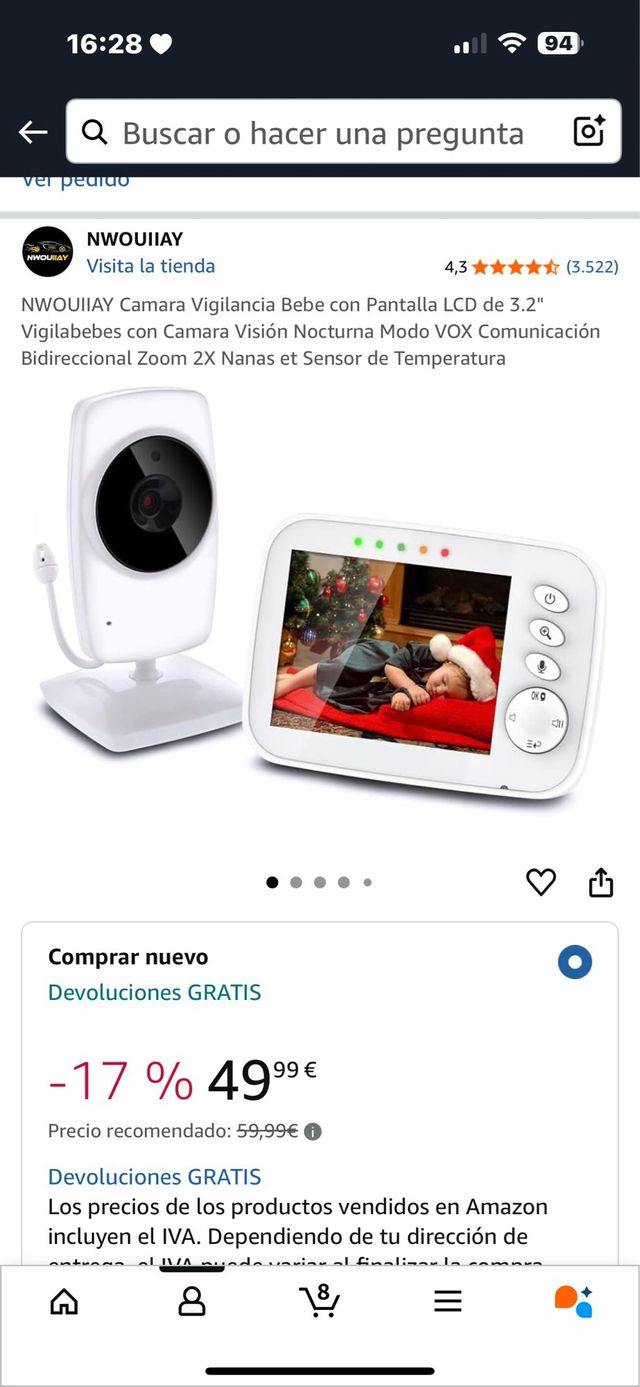Go back using the top arrow
Screen dimensions: 640x1387
pyautogui.click(x=33, y=132)
